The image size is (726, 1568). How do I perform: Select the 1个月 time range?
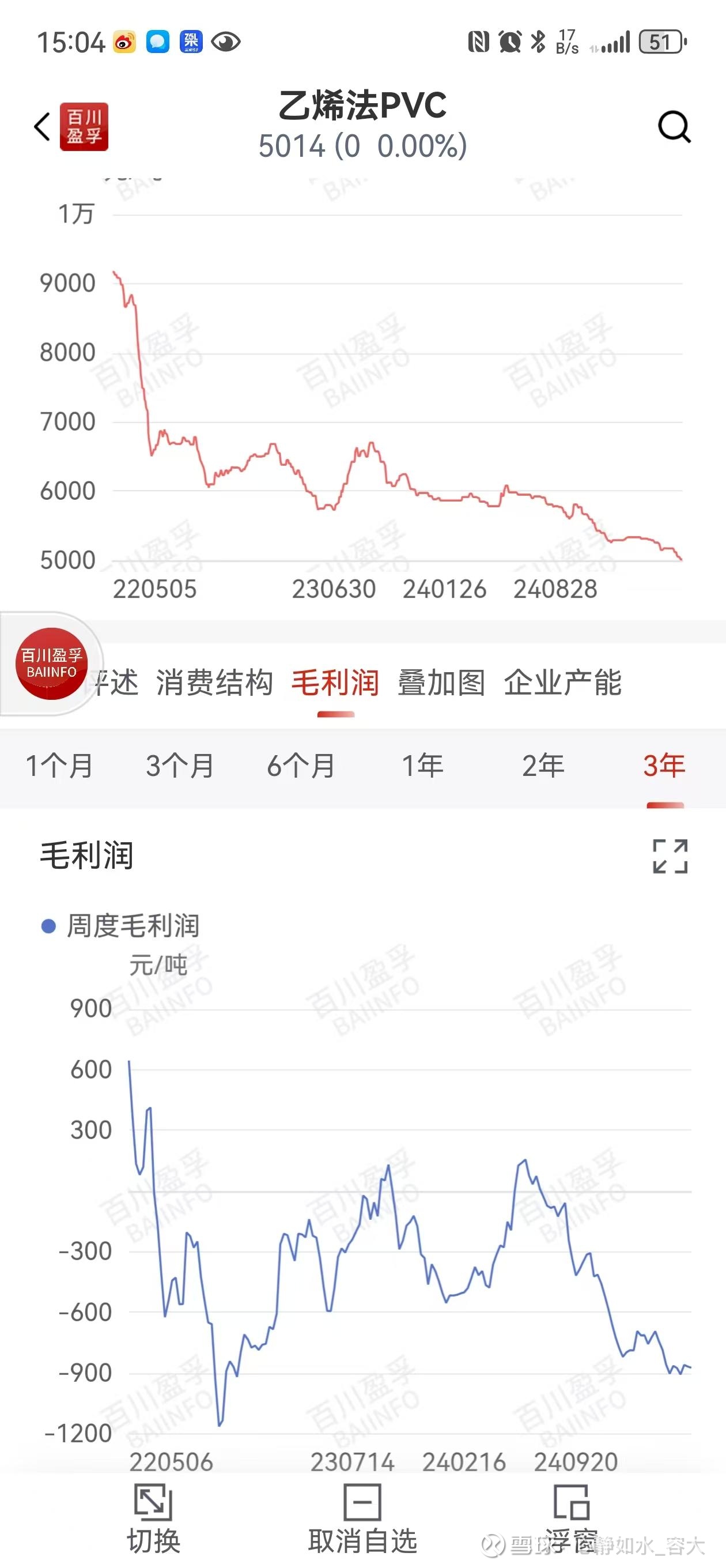(59, 766)
